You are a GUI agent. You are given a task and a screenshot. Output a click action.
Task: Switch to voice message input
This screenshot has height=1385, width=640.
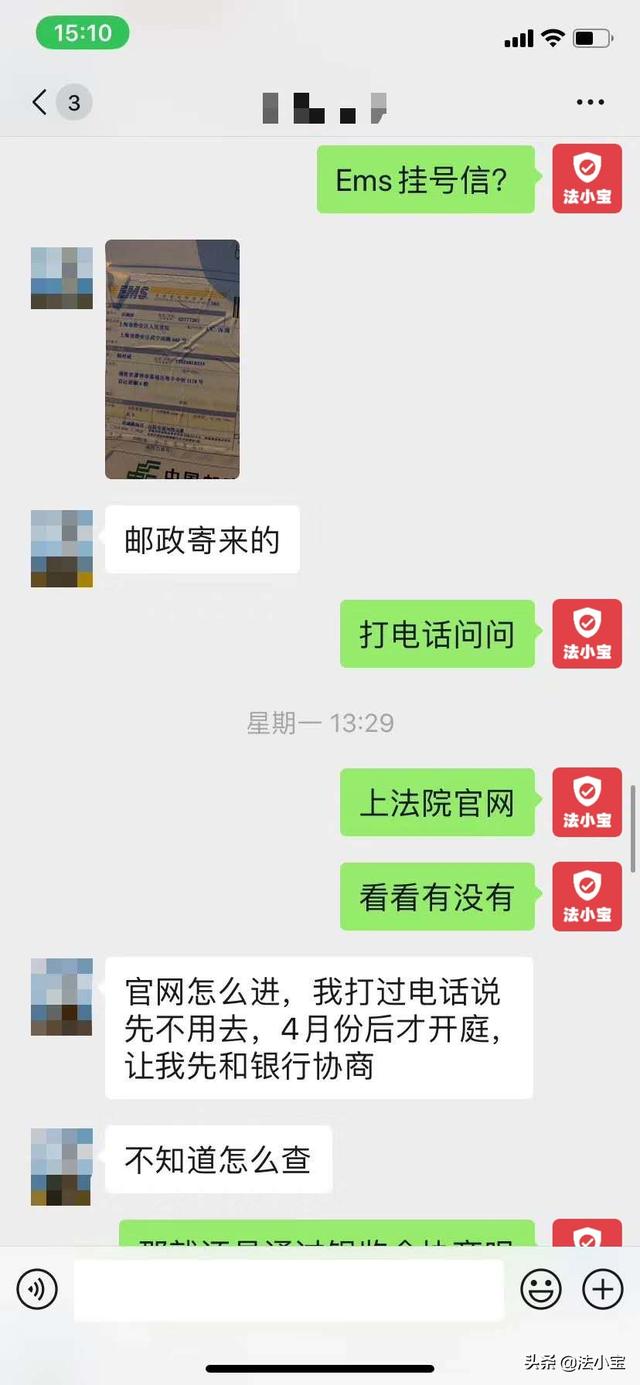pos(37,1289)
